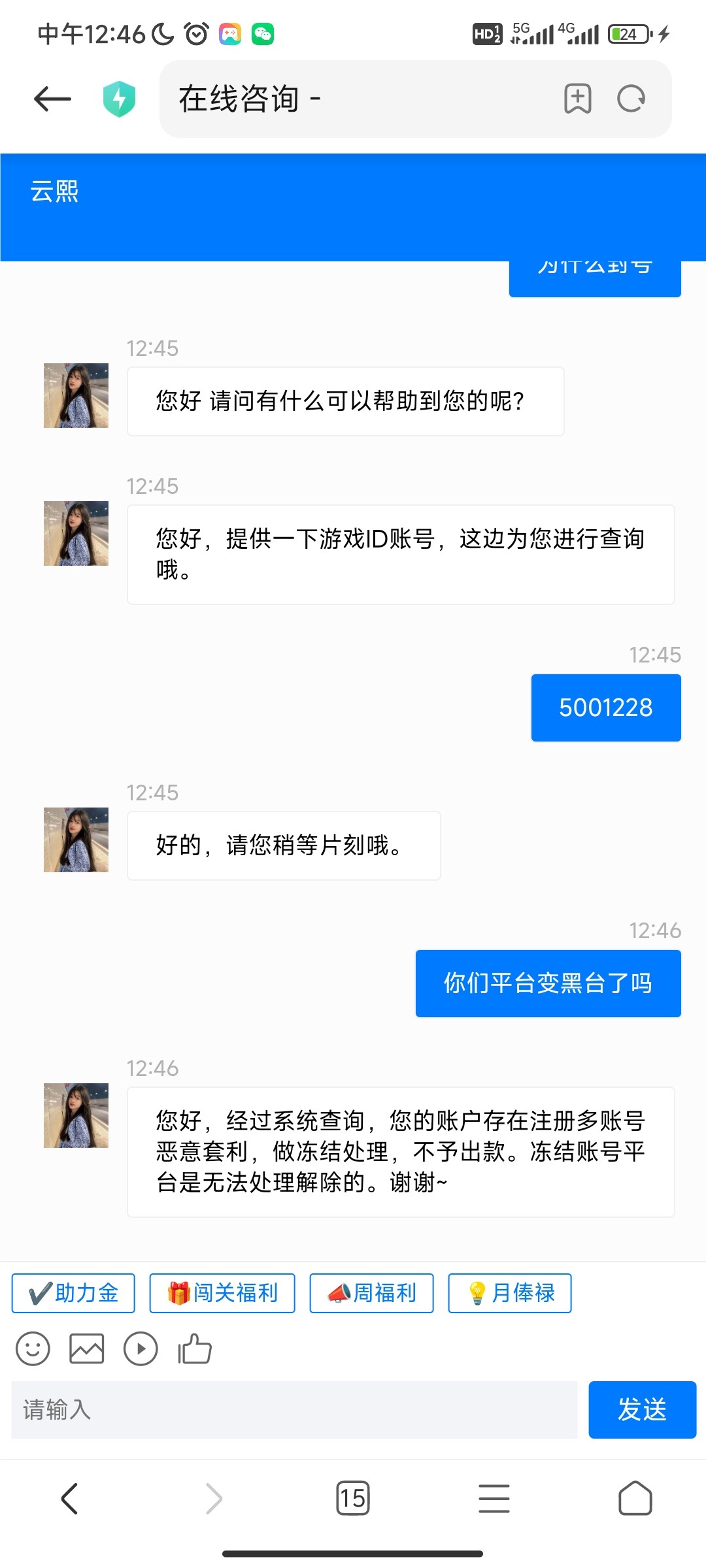706x1568 pixels.
Task: Send the message with 发送
Action: [642, 1409]
